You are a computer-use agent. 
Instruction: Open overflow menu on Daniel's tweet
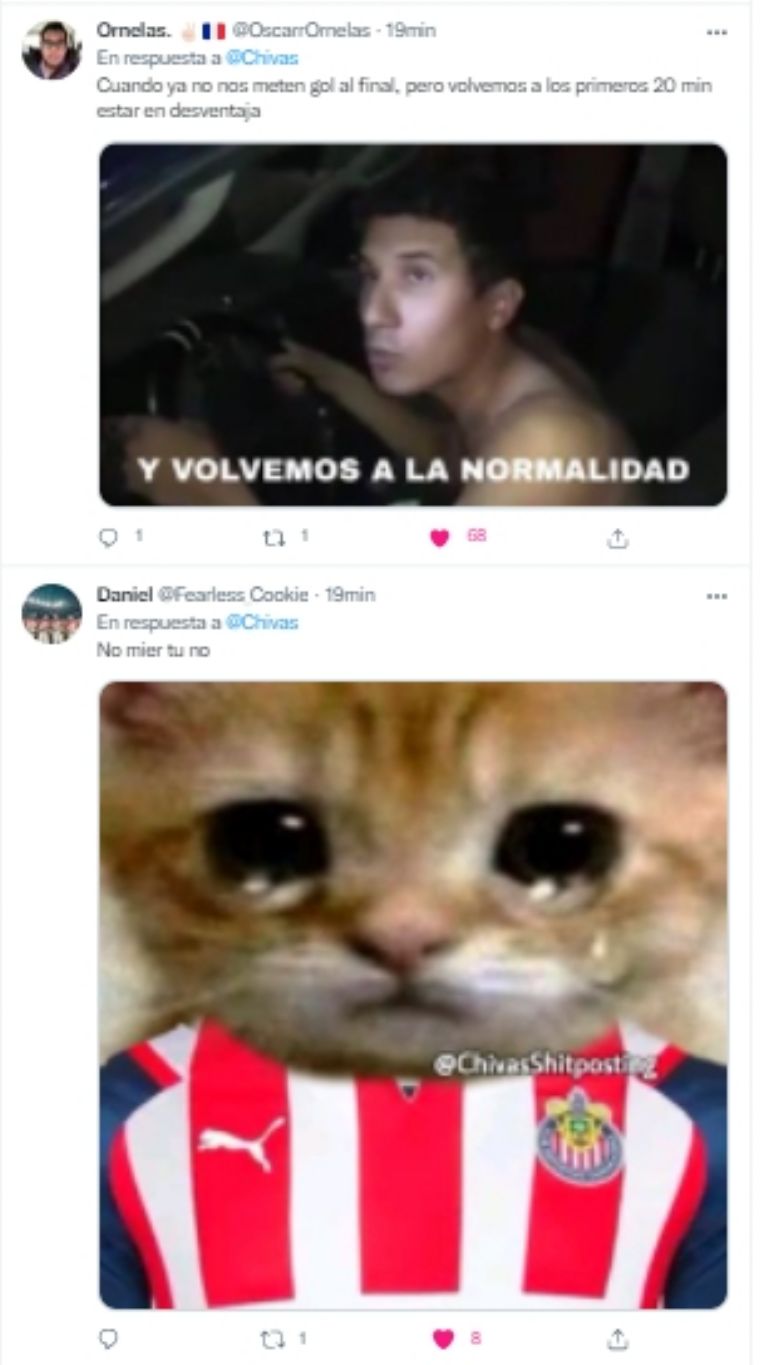pos(715,596)
